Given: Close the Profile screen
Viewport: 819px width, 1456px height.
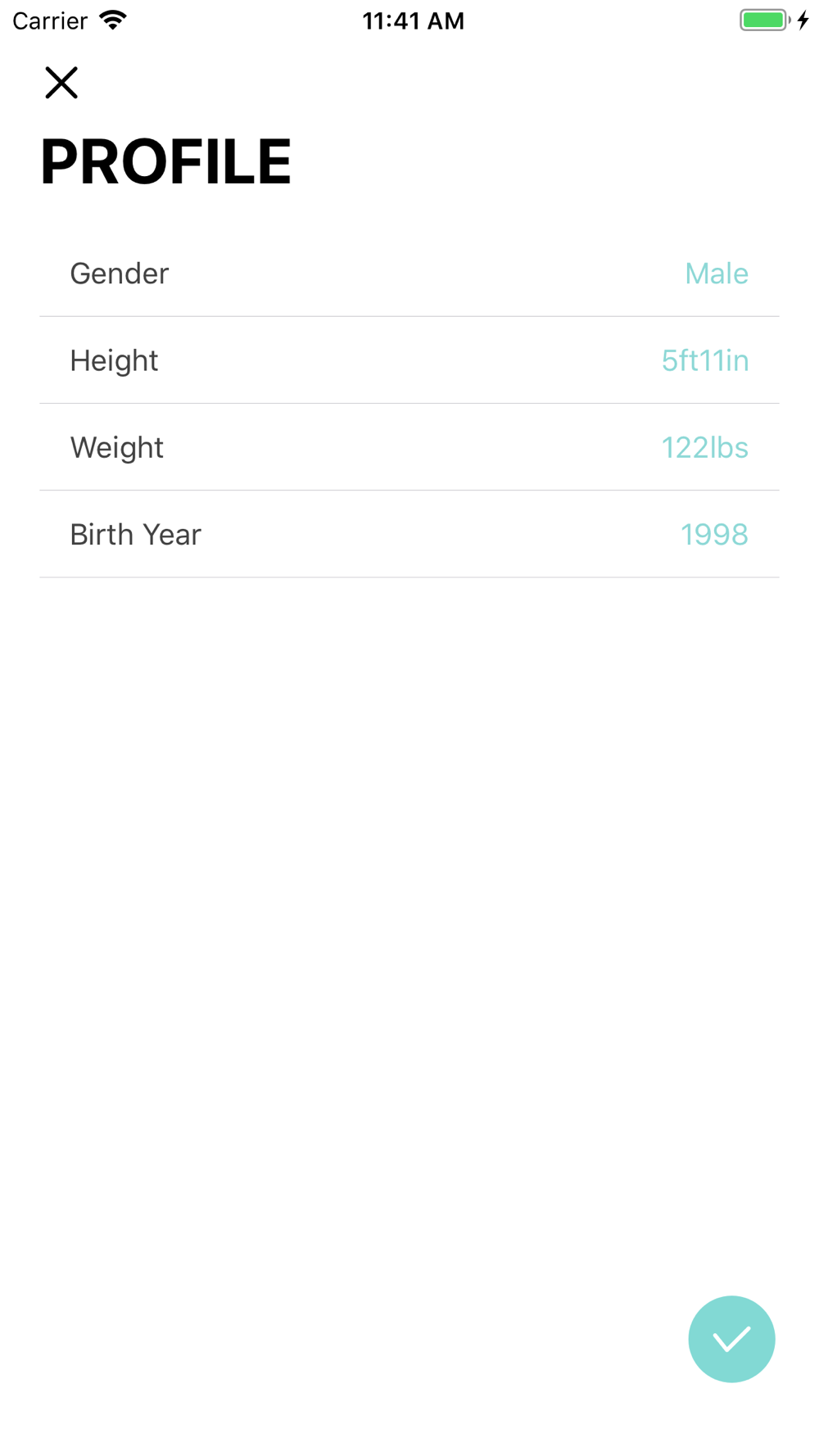Looking at the screenshot, I should [61, 83].
